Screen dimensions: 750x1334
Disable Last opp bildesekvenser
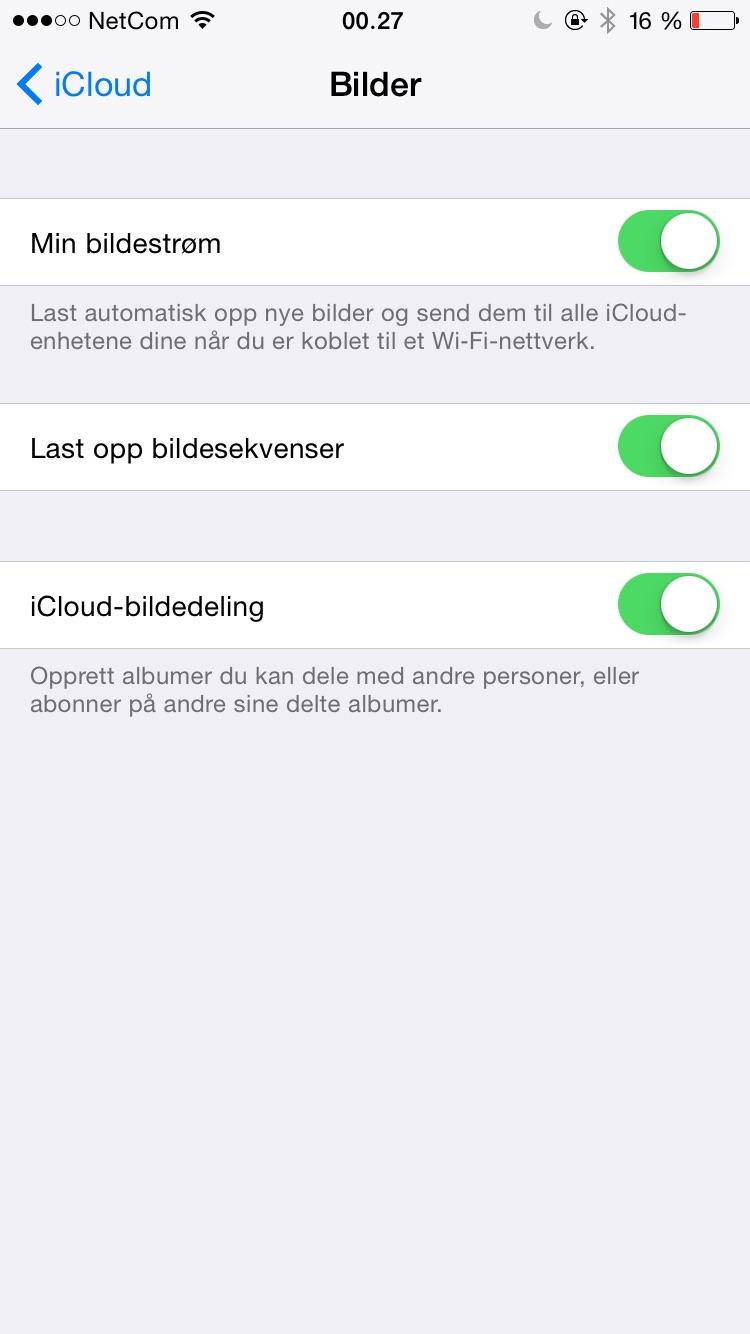click(x=669, y=446)
